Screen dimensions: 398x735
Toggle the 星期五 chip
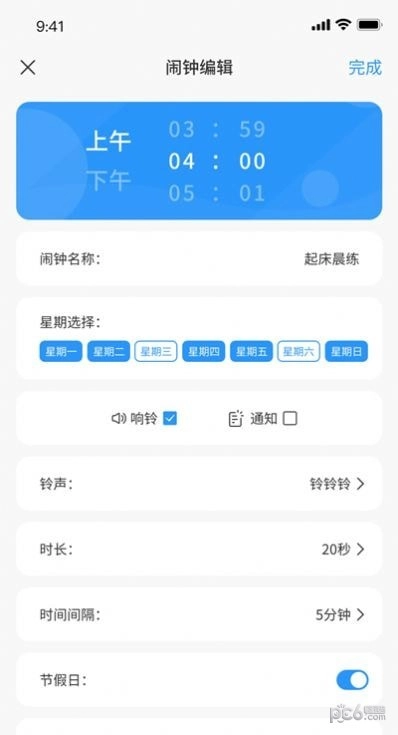pos(251,352)
